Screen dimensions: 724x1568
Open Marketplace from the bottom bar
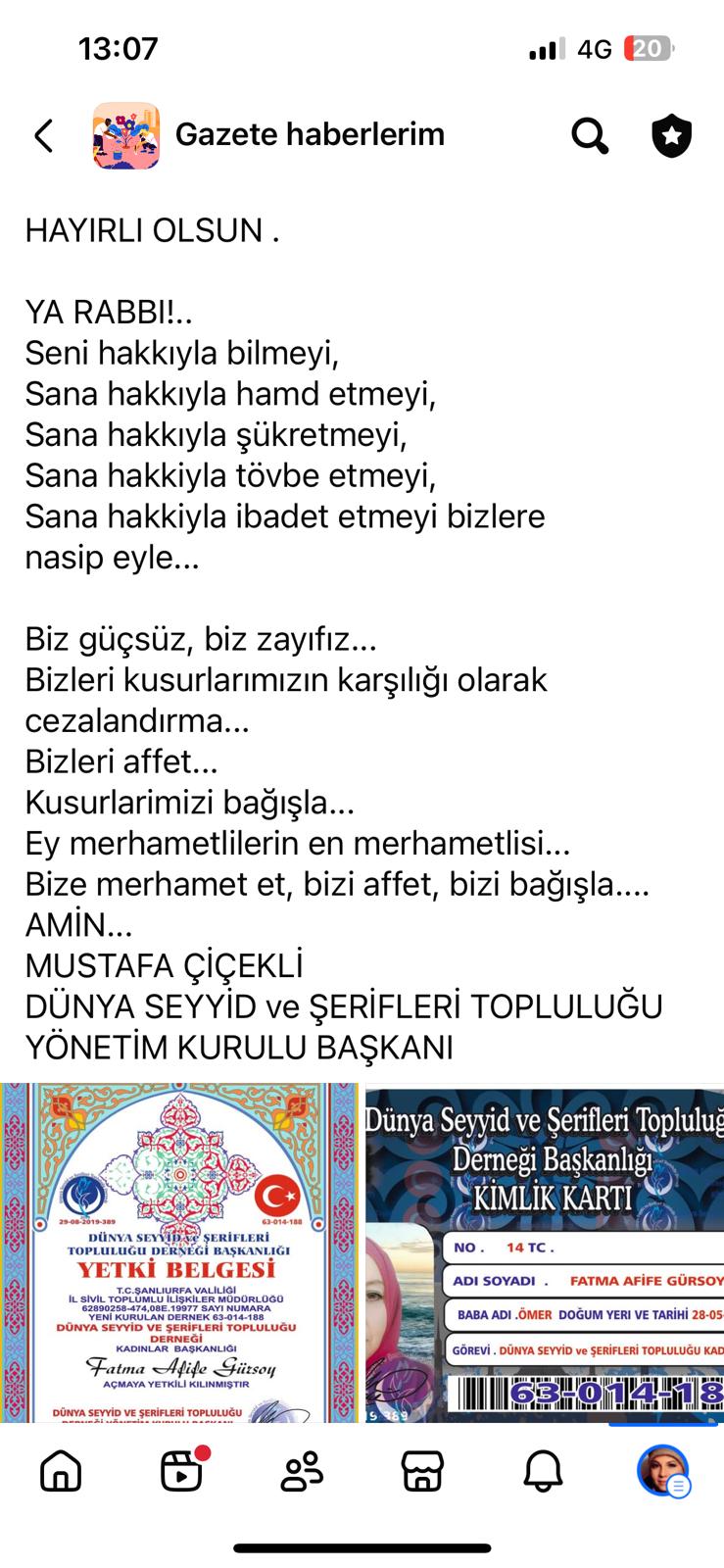422,1471
